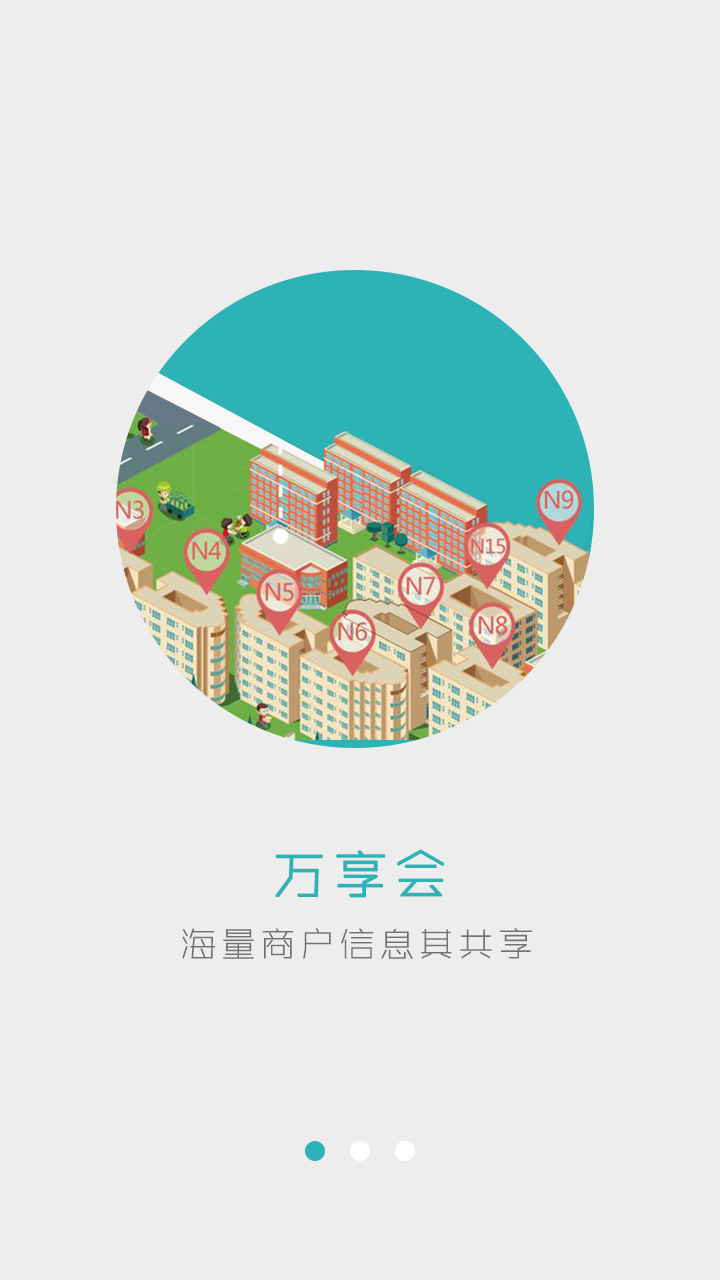Tap the active teal pagination dot
Viewport: 720px width, 1280px height.
[316, 1150]
